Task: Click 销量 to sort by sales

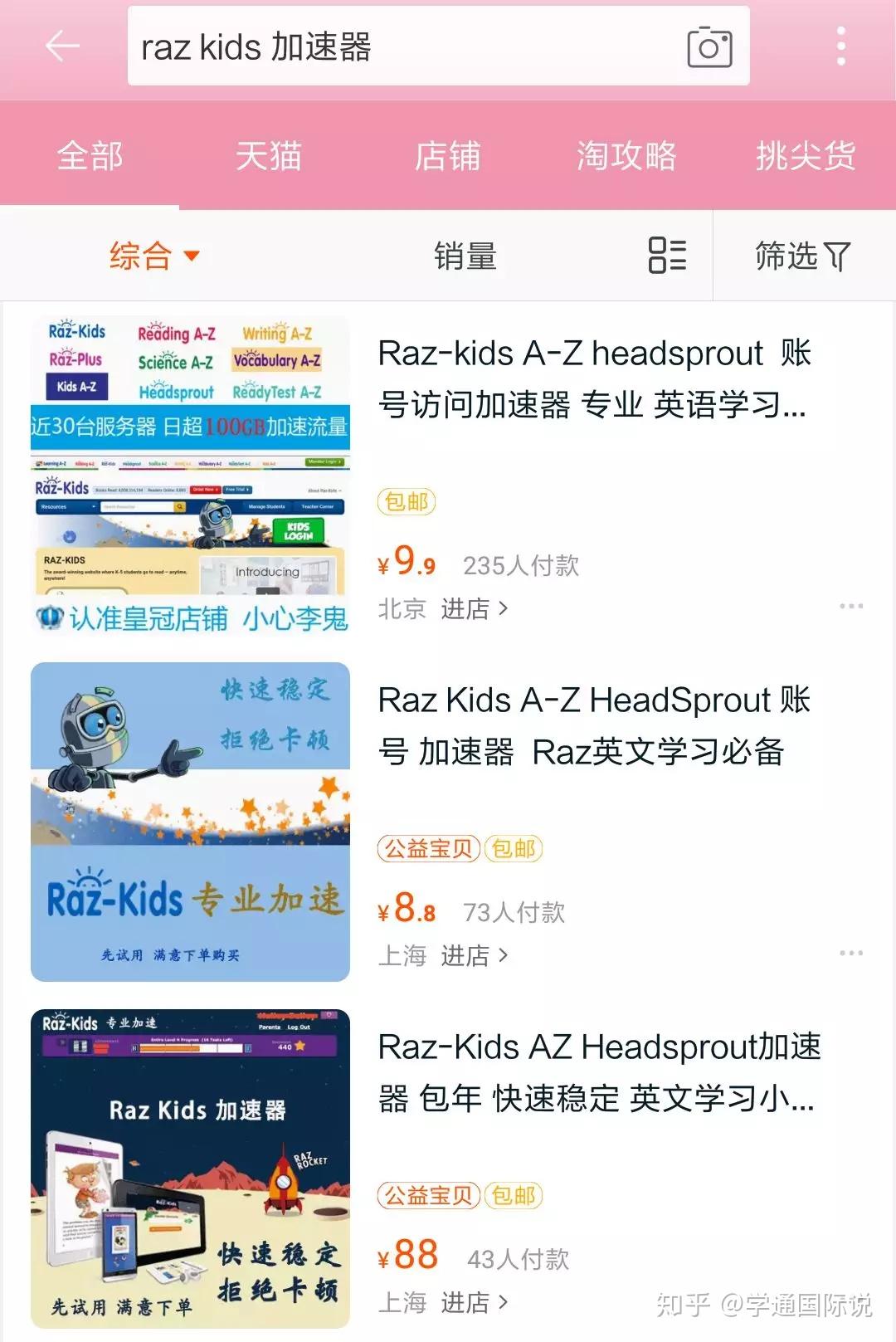Action: [465, 256]
